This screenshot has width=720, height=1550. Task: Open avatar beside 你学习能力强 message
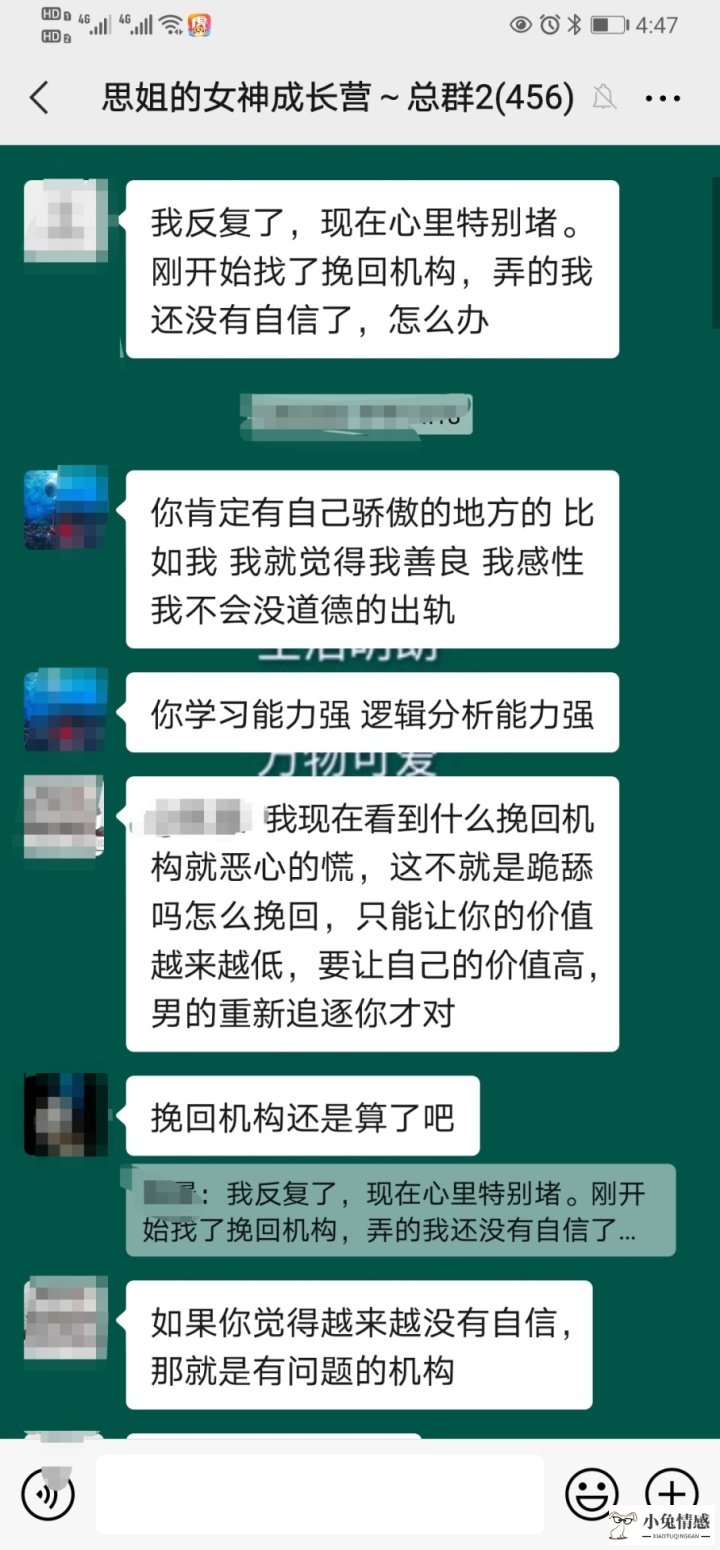65,712
